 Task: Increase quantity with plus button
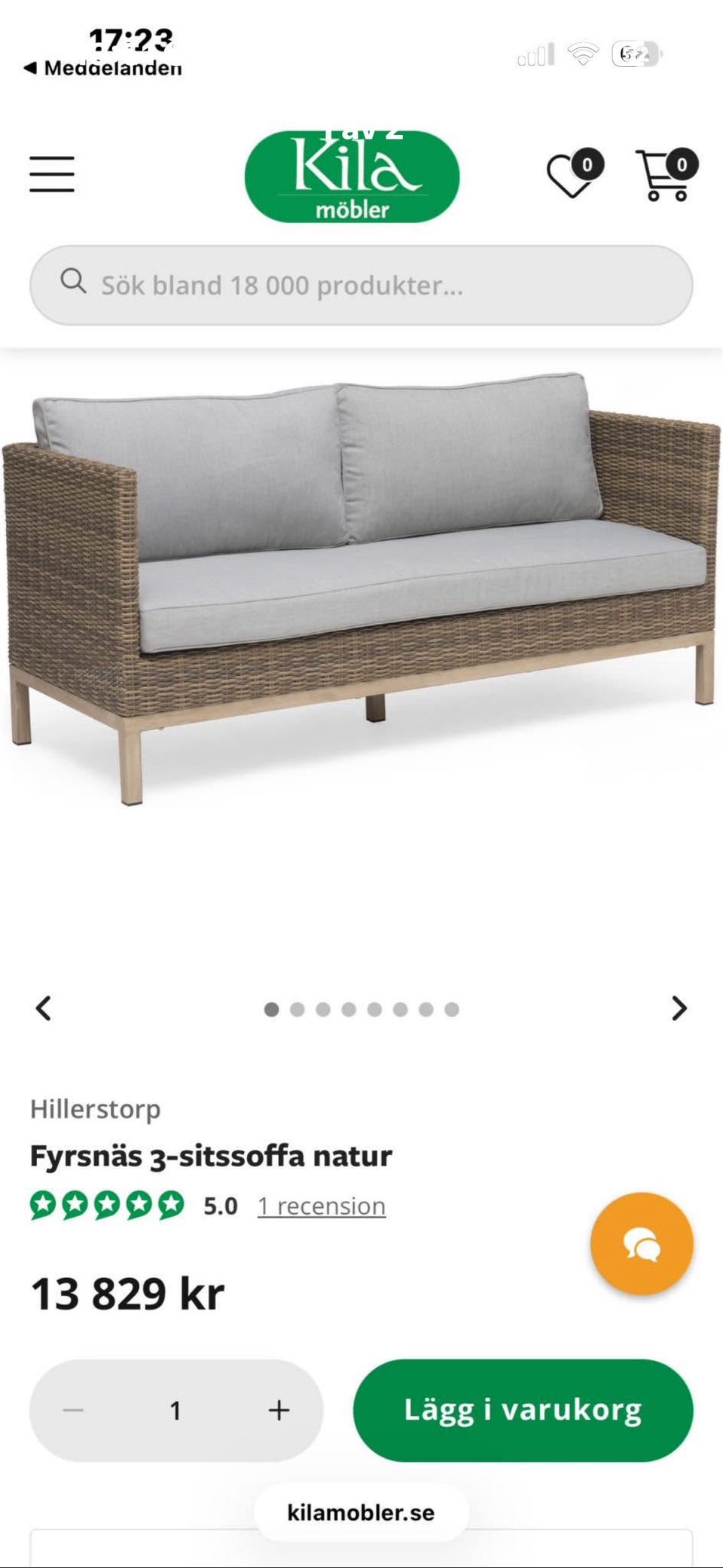click(279, 1410)
